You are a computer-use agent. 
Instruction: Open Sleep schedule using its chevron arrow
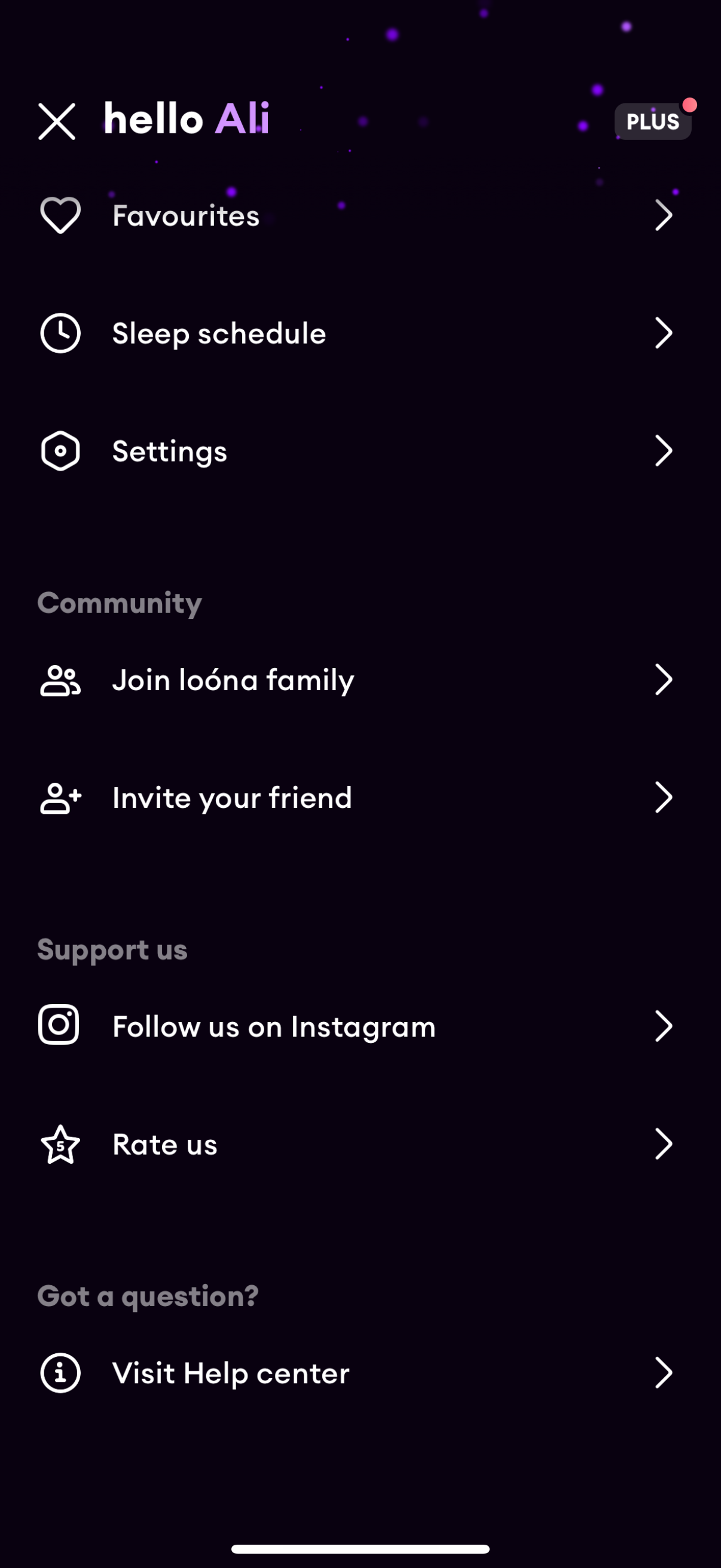click(664, 333)
